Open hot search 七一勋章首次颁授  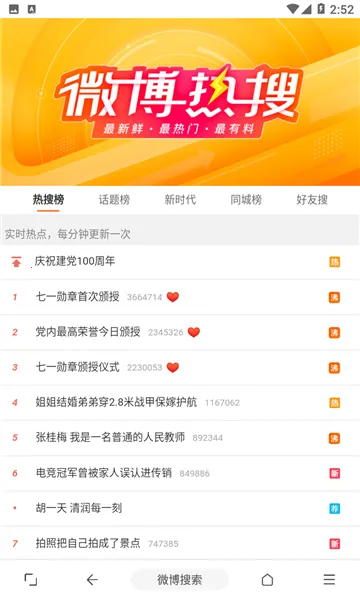click(x=180, y=297)
